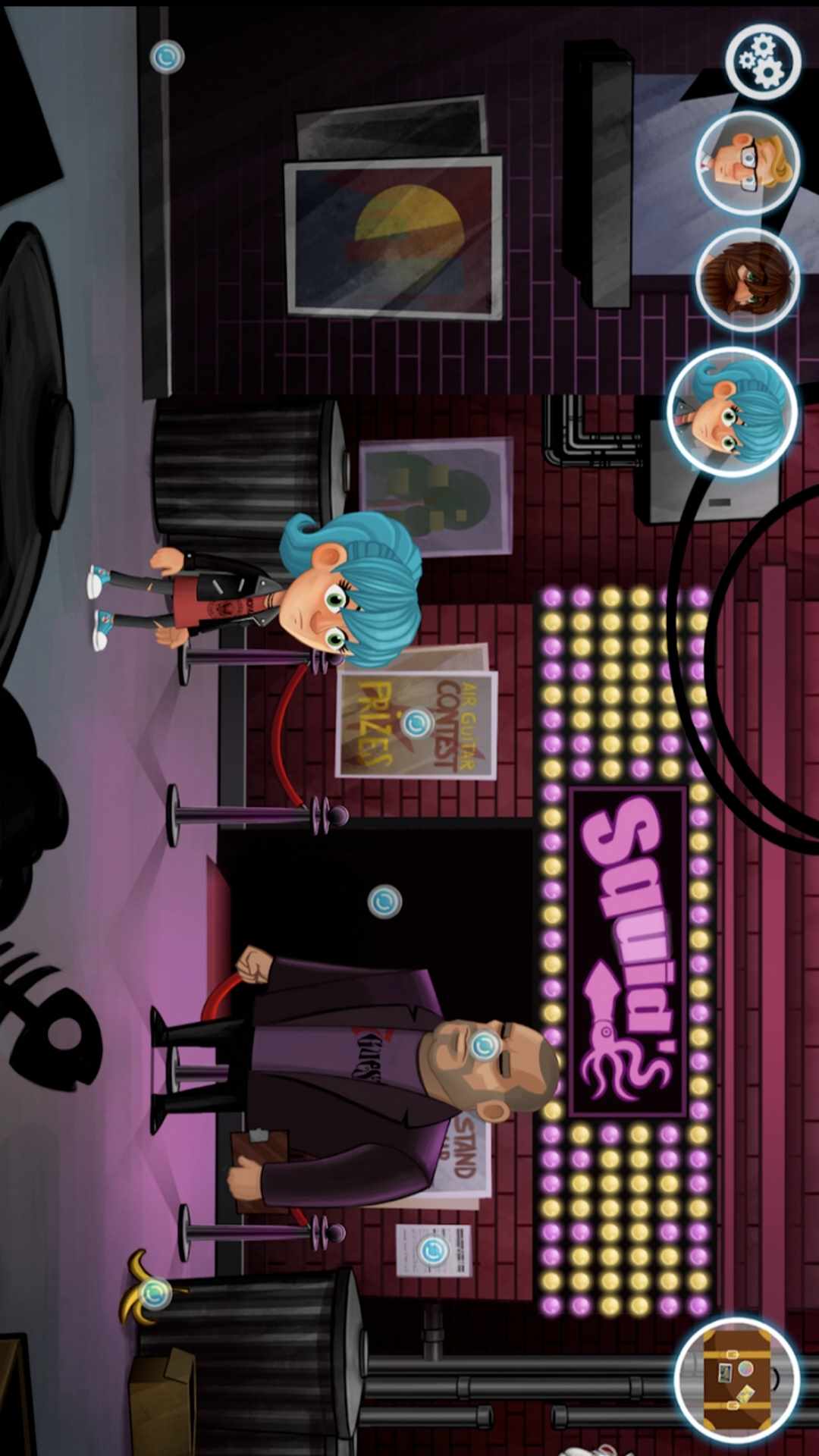
Task: Pick up the banana peel on trash can
Action: pos(155,1292)
